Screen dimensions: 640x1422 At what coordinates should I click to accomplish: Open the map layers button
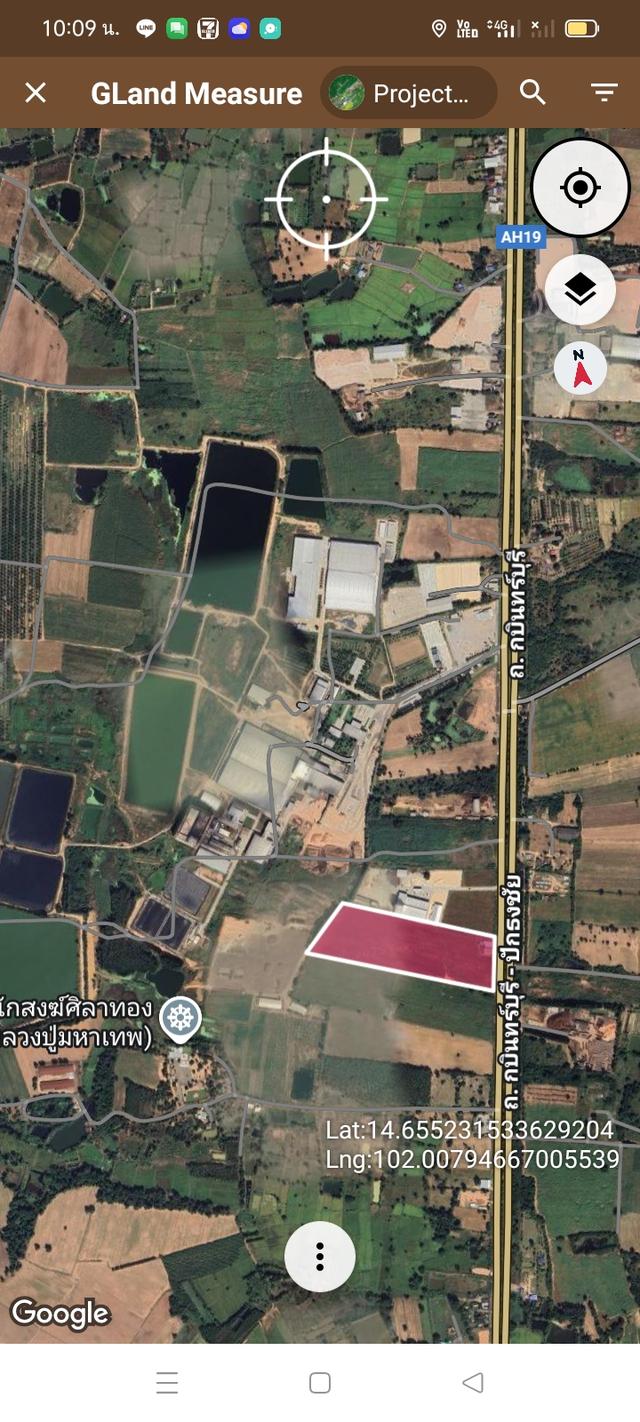pyautogui.click(x=580, y=290)
